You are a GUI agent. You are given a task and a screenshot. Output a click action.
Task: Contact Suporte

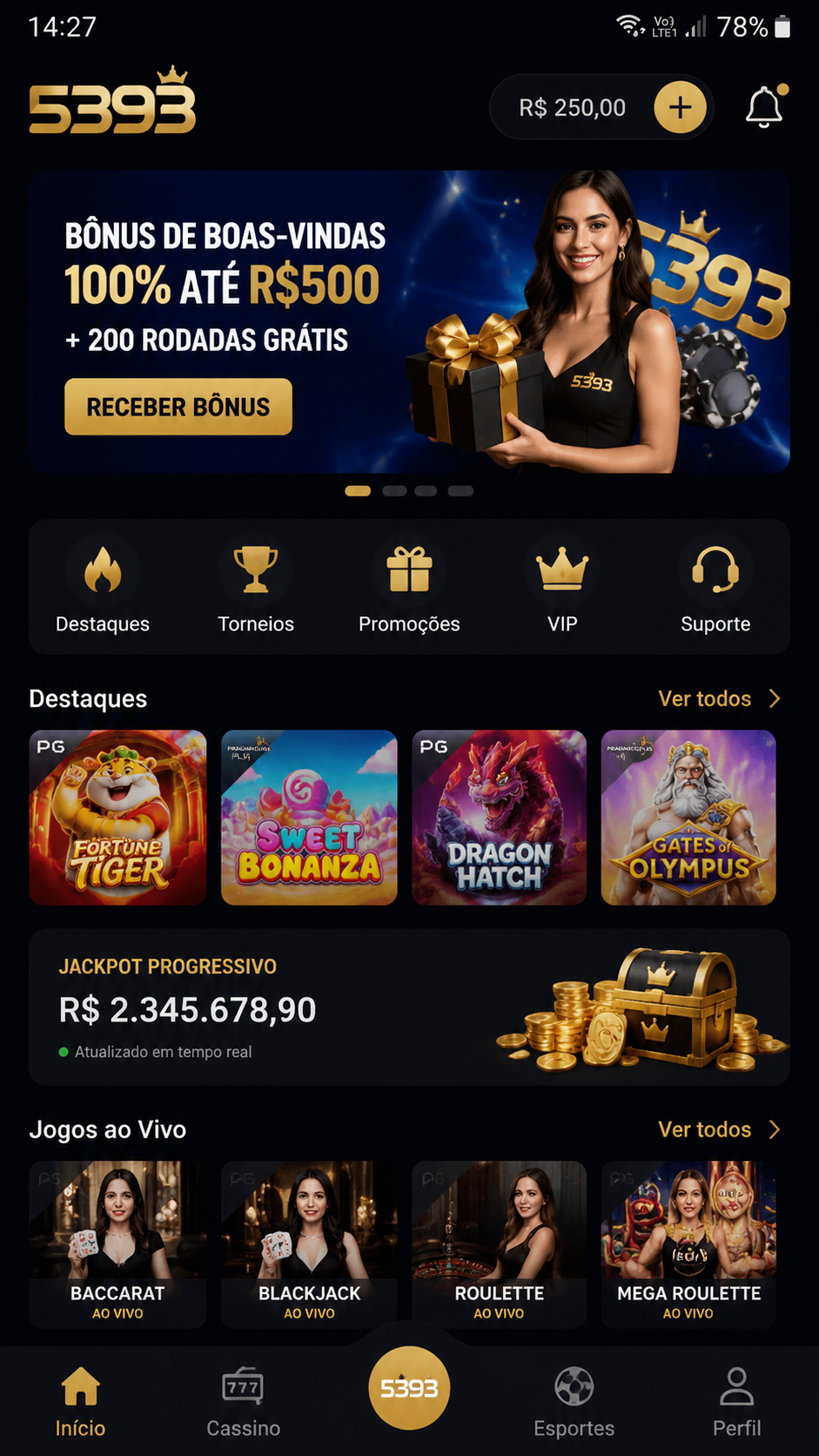(715, 586)
